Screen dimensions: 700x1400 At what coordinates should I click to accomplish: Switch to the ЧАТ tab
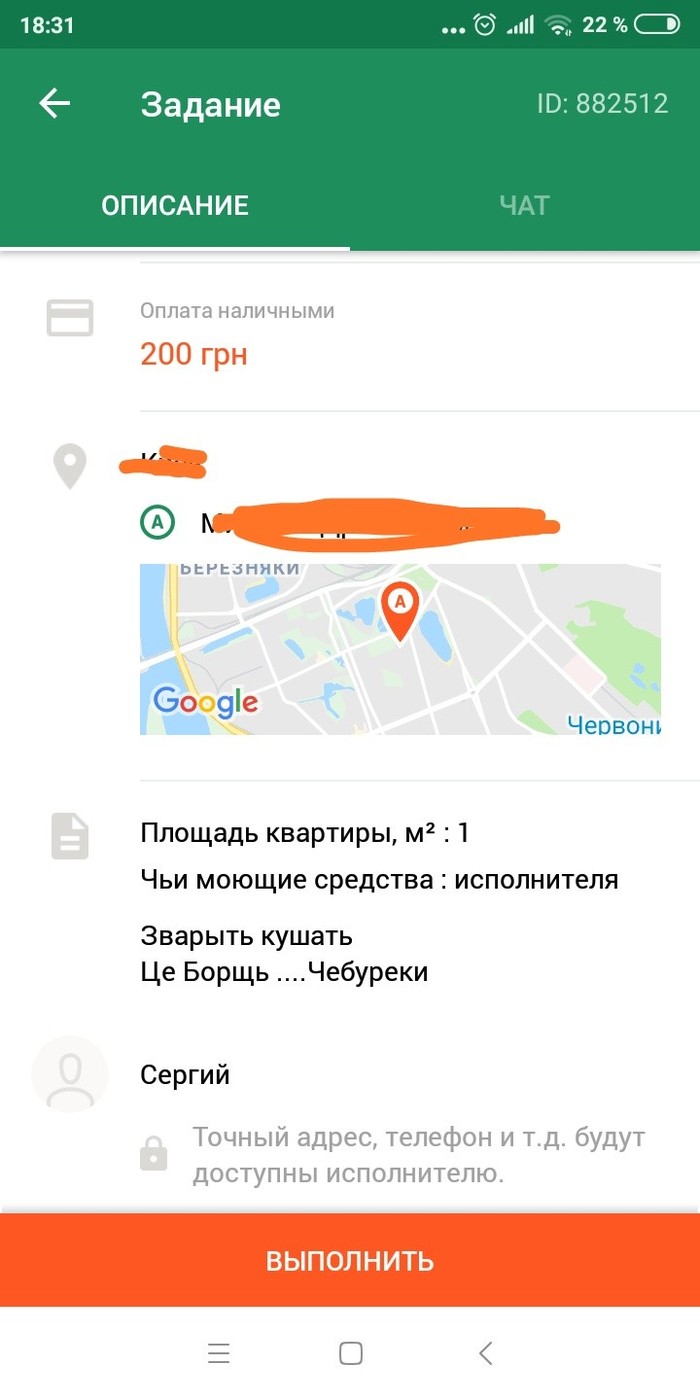click(524, 205)
